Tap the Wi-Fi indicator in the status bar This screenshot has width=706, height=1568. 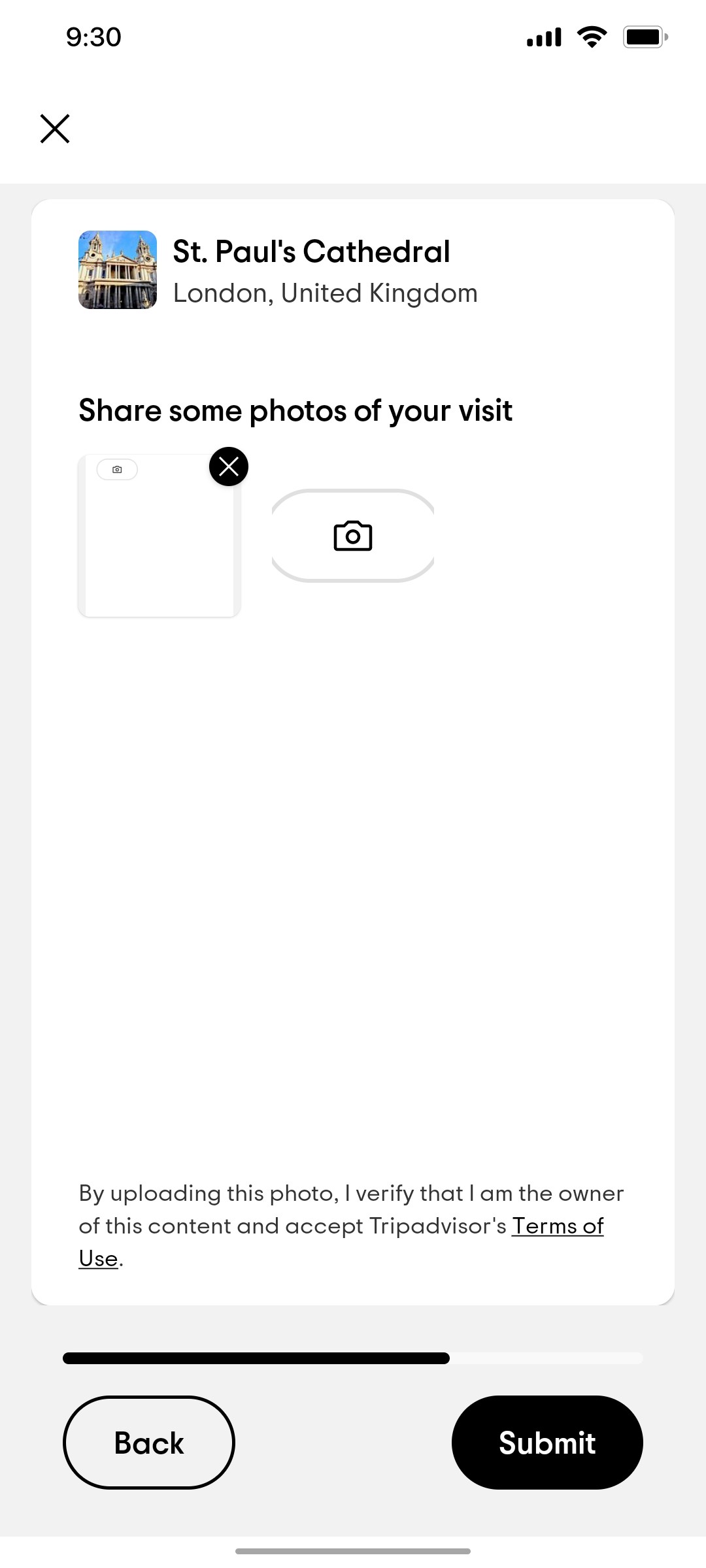pyautogui.click(x=590, y=37)
